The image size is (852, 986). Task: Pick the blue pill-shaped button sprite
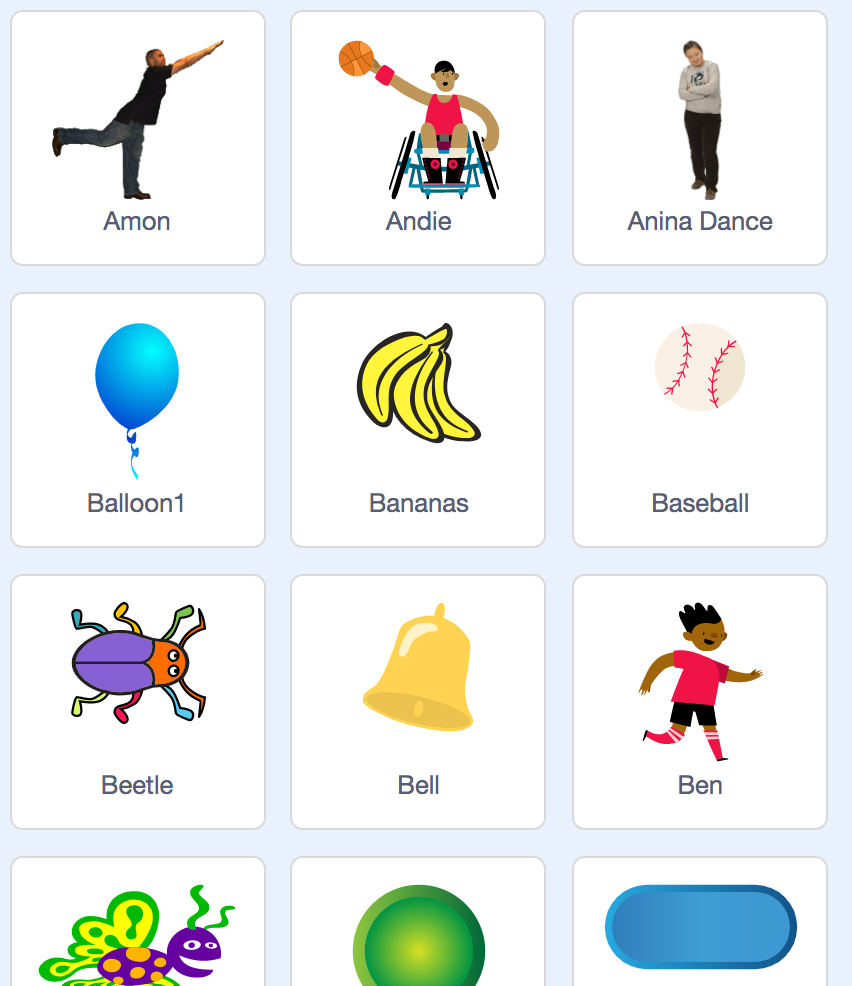point(700,930)
